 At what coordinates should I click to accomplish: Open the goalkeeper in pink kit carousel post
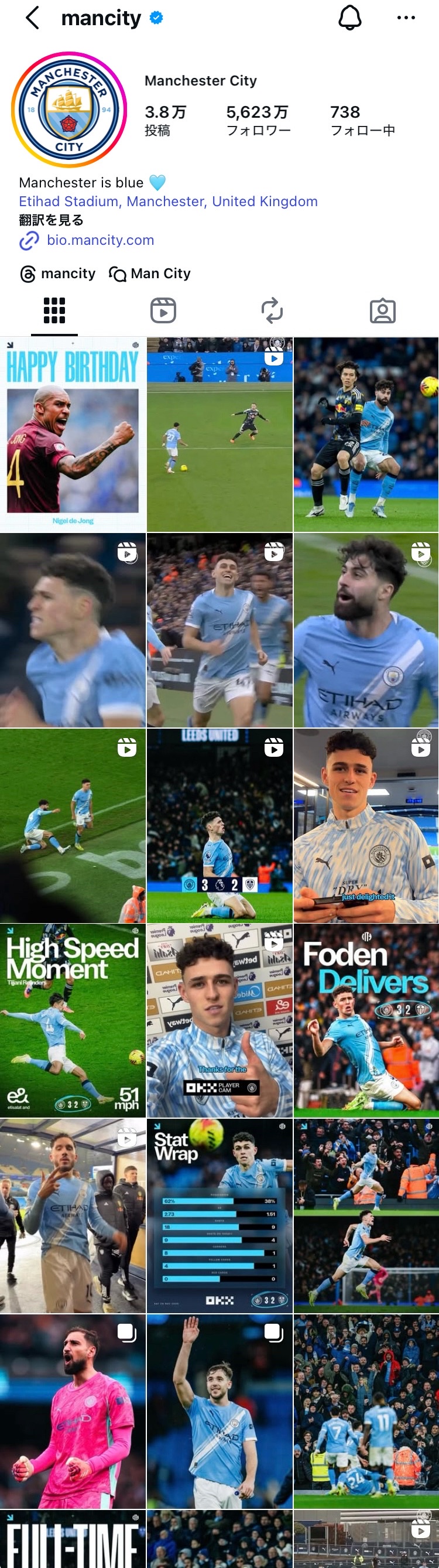[73, 1411]
